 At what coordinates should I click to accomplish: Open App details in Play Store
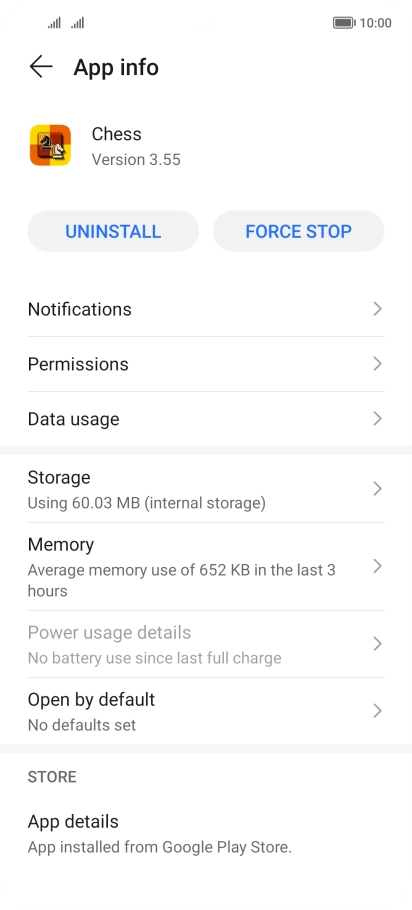206,834
